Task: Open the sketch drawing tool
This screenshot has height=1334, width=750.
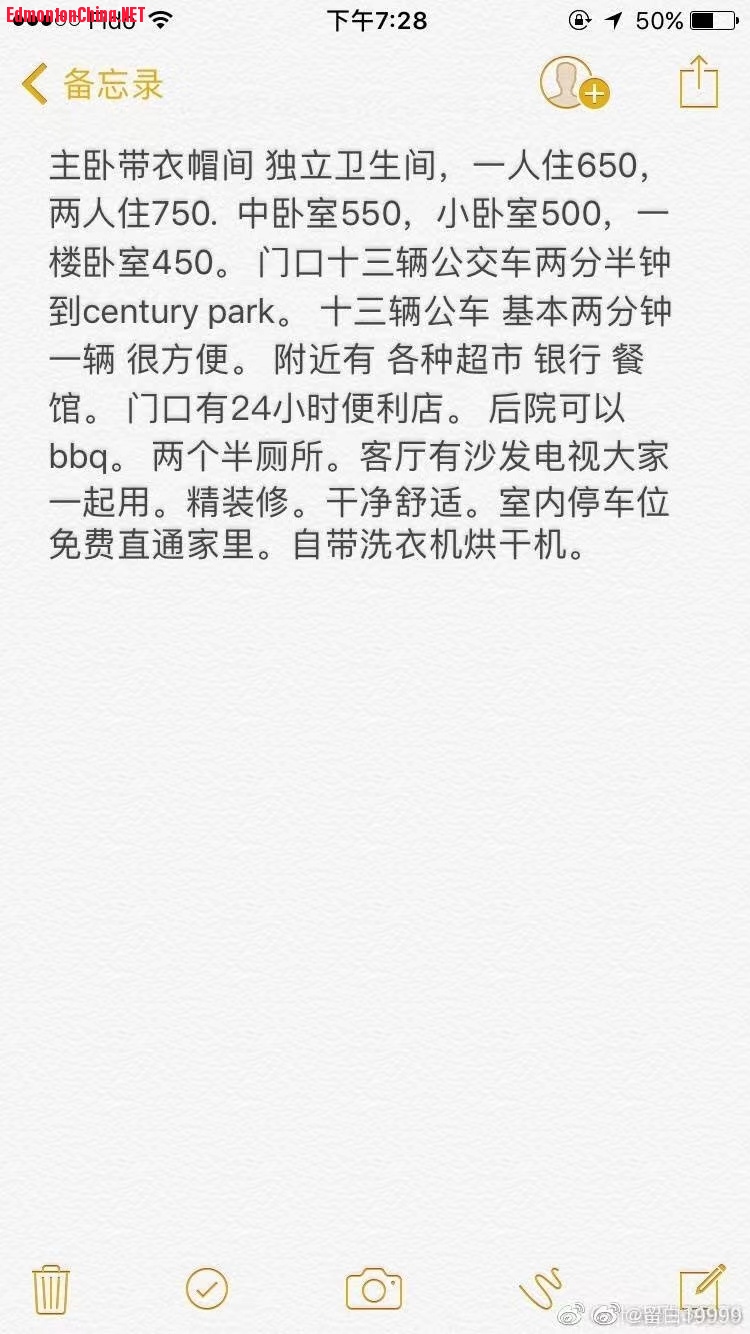Action: [541, 1289]
